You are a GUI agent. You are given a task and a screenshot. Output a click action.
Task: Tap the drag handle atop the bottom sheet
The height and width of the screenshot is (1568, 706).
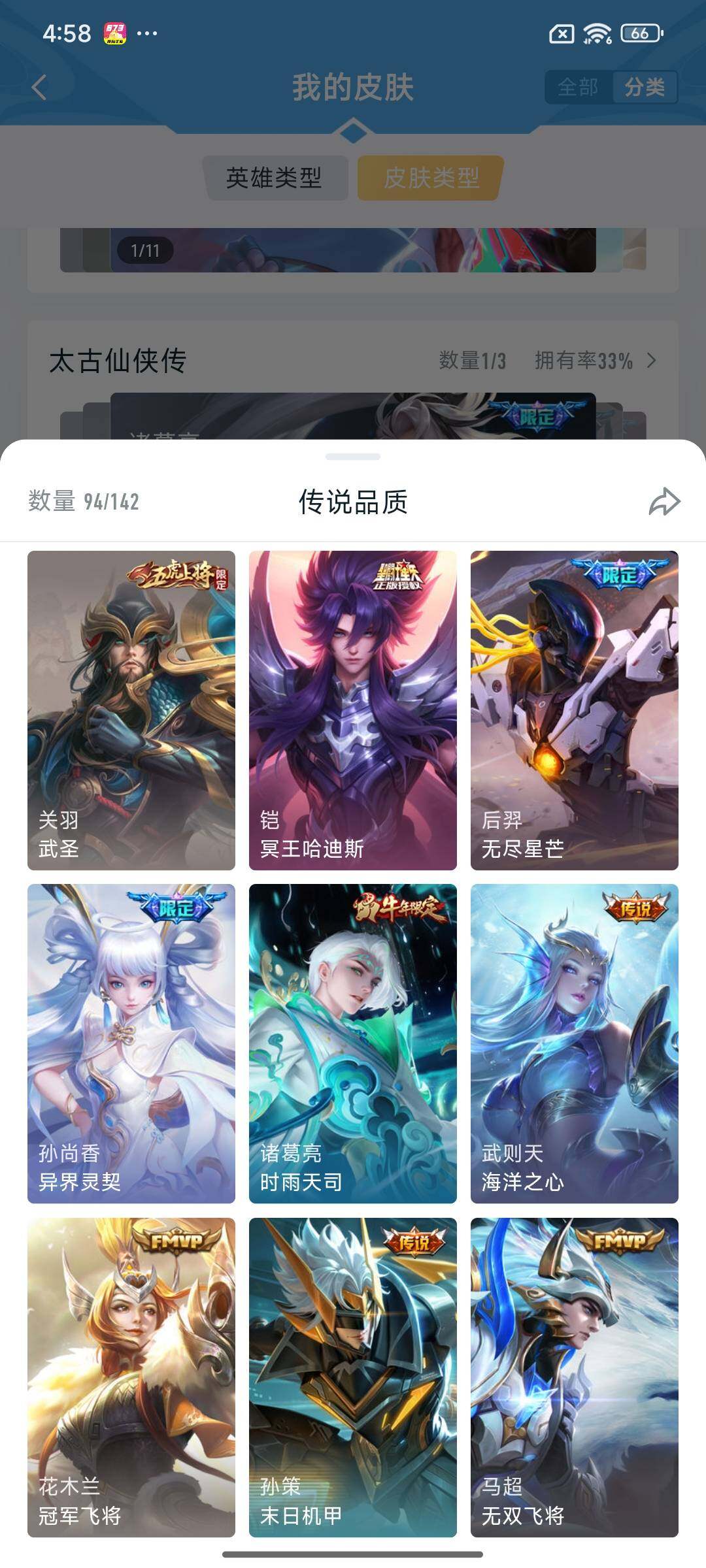[x=353, y=456]
